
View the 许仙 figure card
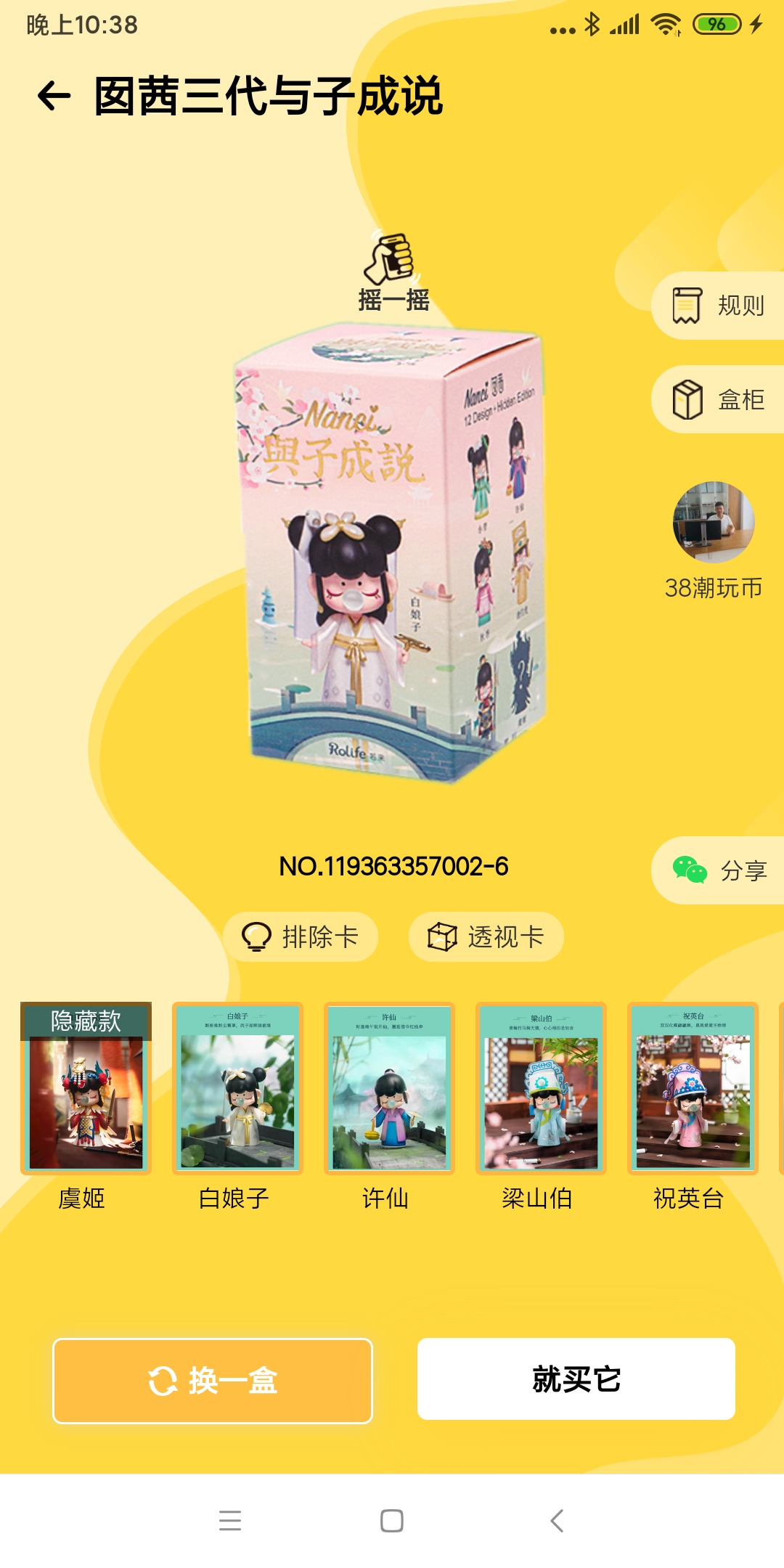coord(389,1089)
